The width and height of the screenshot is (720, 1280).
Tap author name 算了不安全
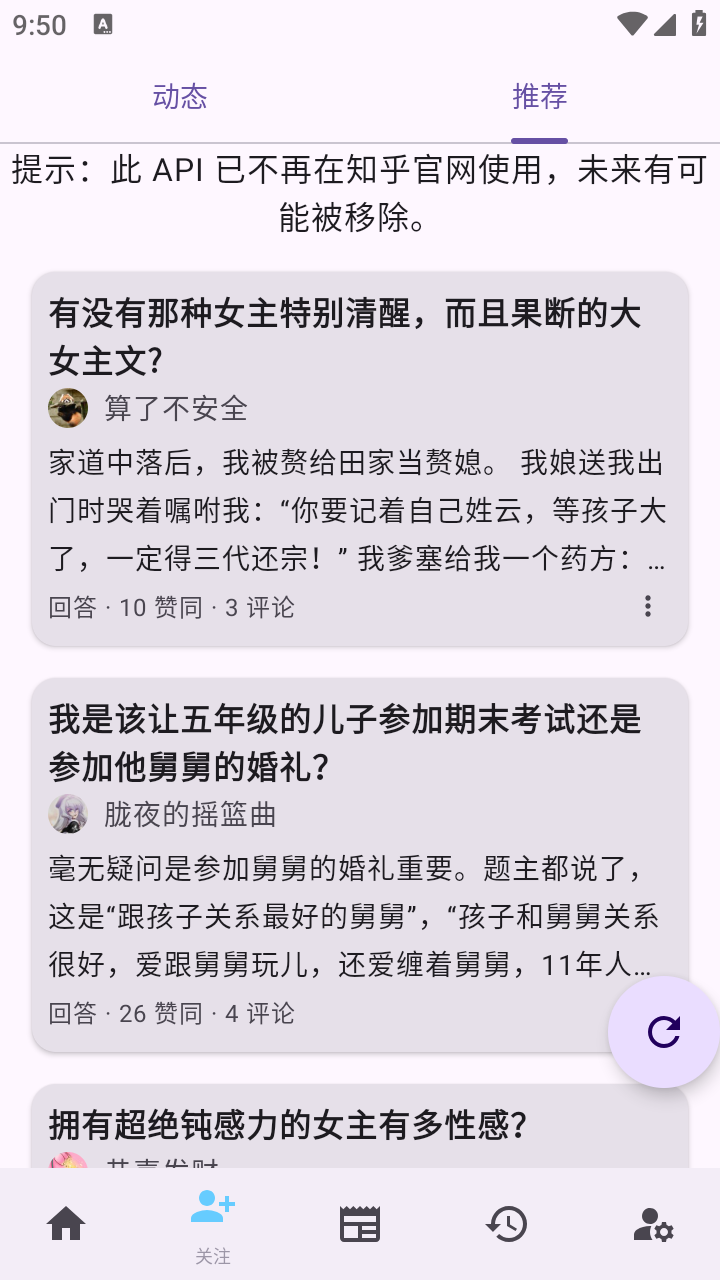click(x=175, y=408)
